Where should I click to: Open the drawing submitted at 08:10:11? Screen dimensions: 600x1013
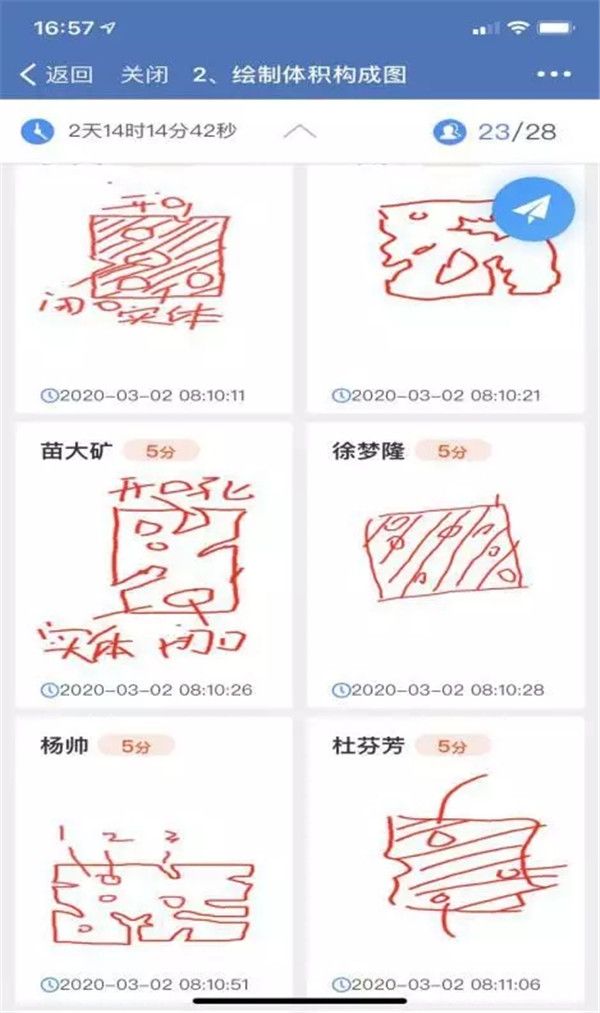pyautogui.click(x=154, y=289)
